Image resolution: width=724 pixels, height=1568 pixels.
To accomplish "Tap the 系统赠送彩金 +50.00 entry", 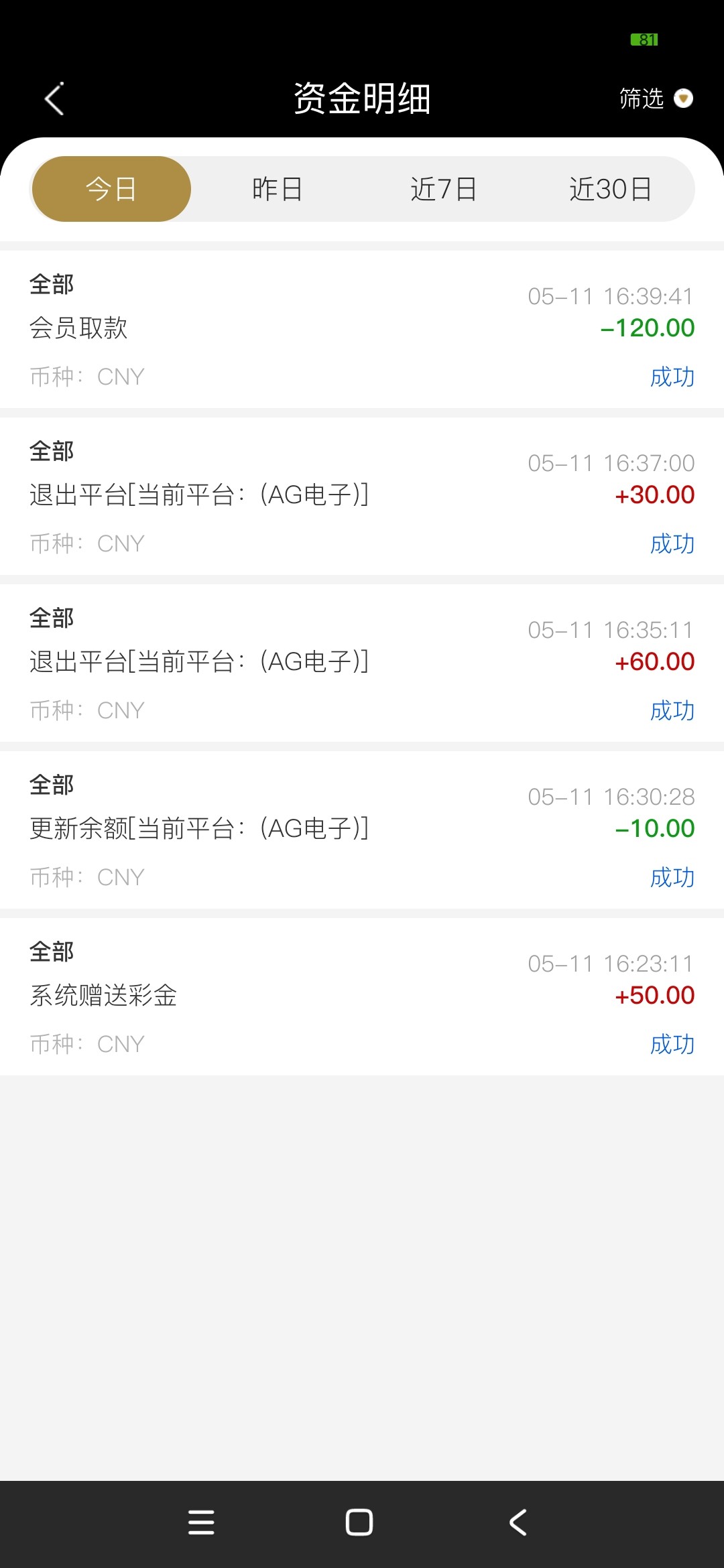I will (362, 995).
